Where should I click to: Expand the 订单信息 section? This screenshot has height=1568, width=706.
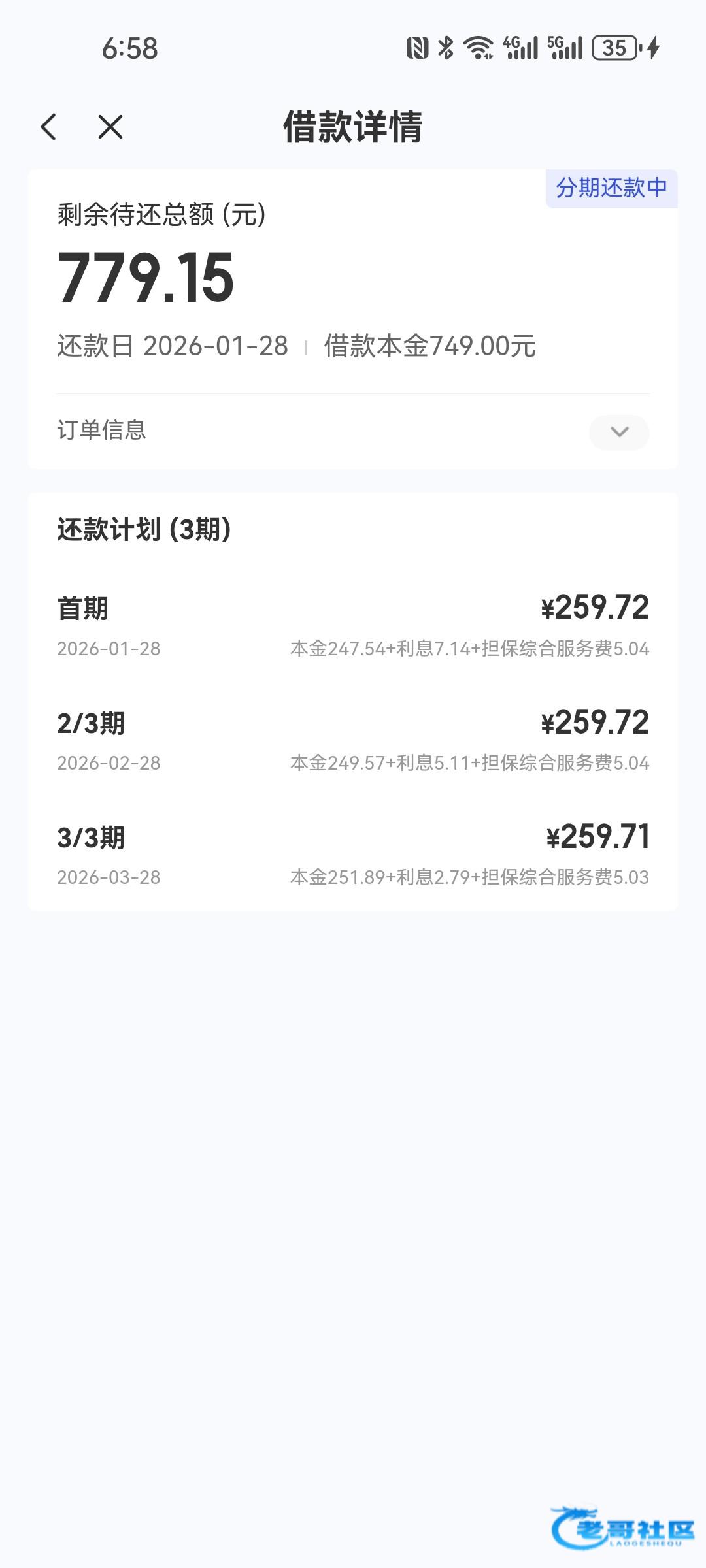pyautogui.click(x=618, y=432)
